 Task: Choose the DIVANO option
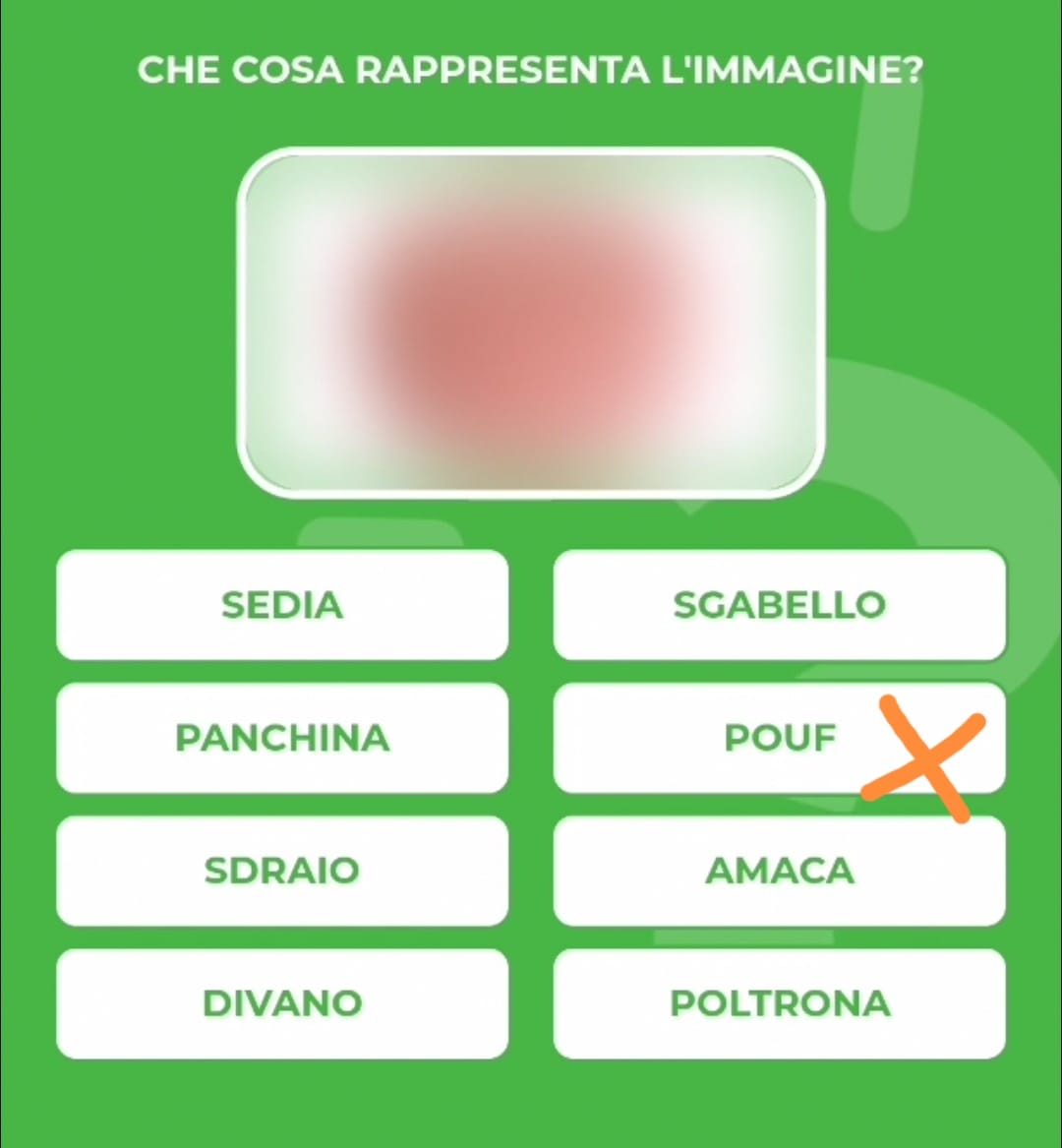282,1003
